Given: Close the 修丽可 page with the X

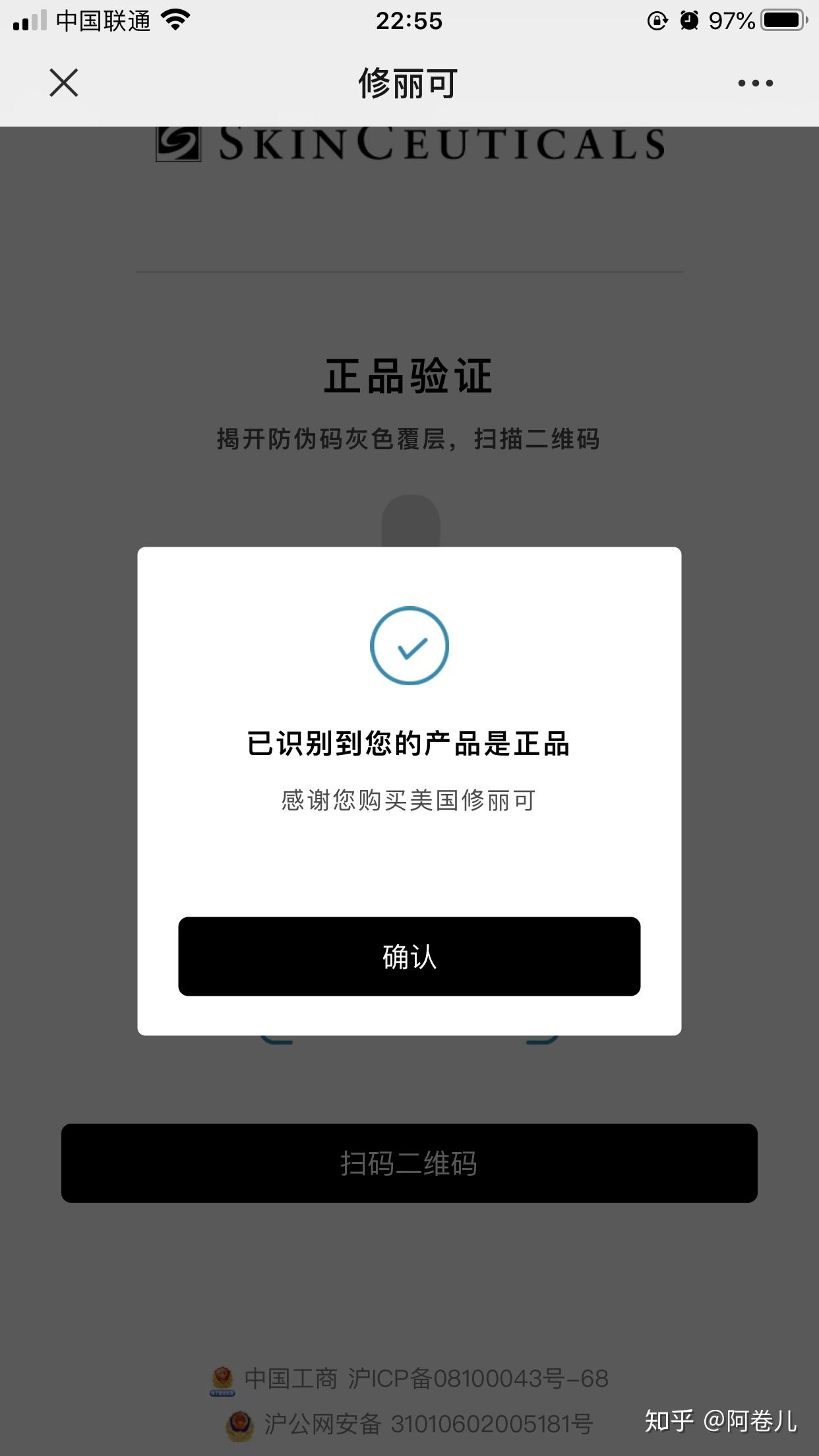Looking at the screenshot, I should (64, 83).
